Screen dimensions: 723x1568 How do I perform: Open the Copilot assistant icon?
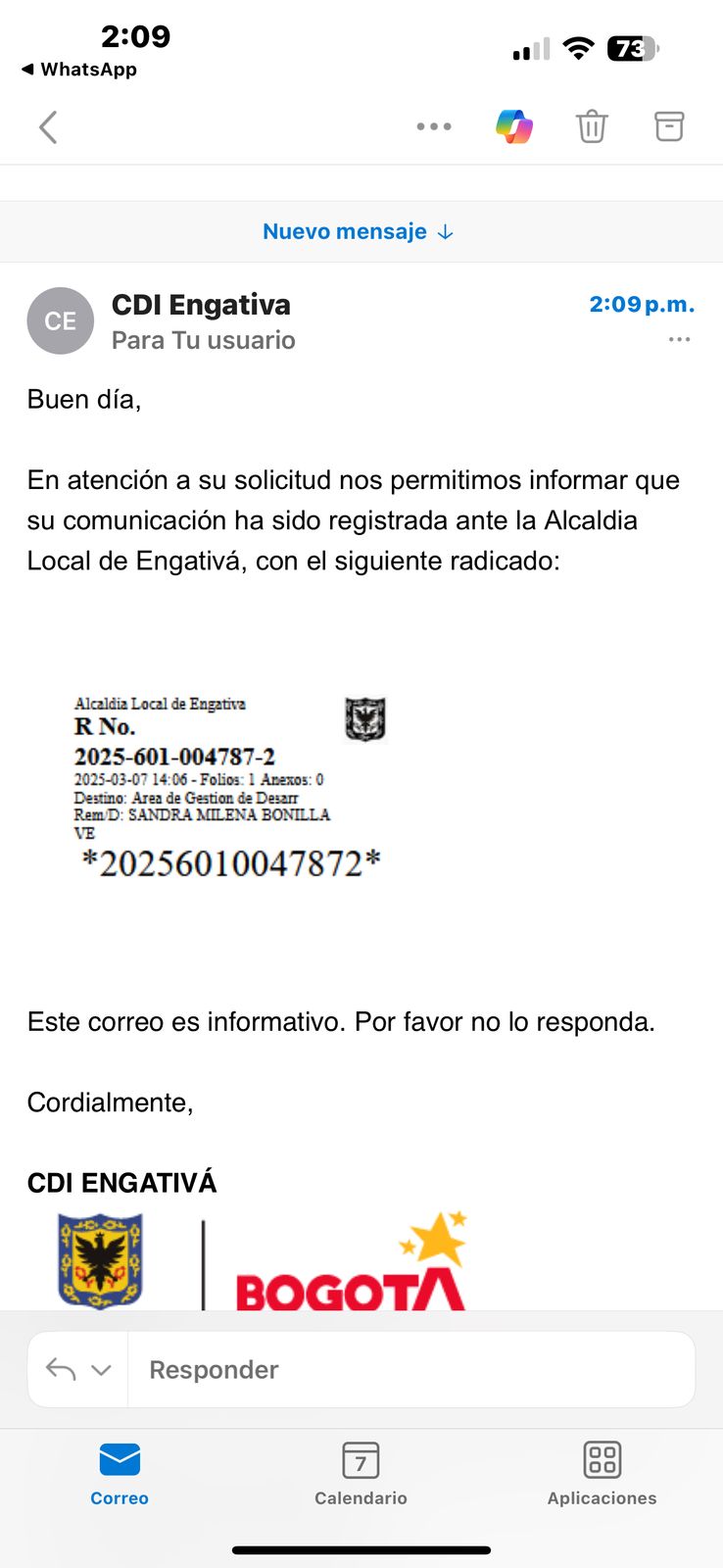tap(514, 126)
